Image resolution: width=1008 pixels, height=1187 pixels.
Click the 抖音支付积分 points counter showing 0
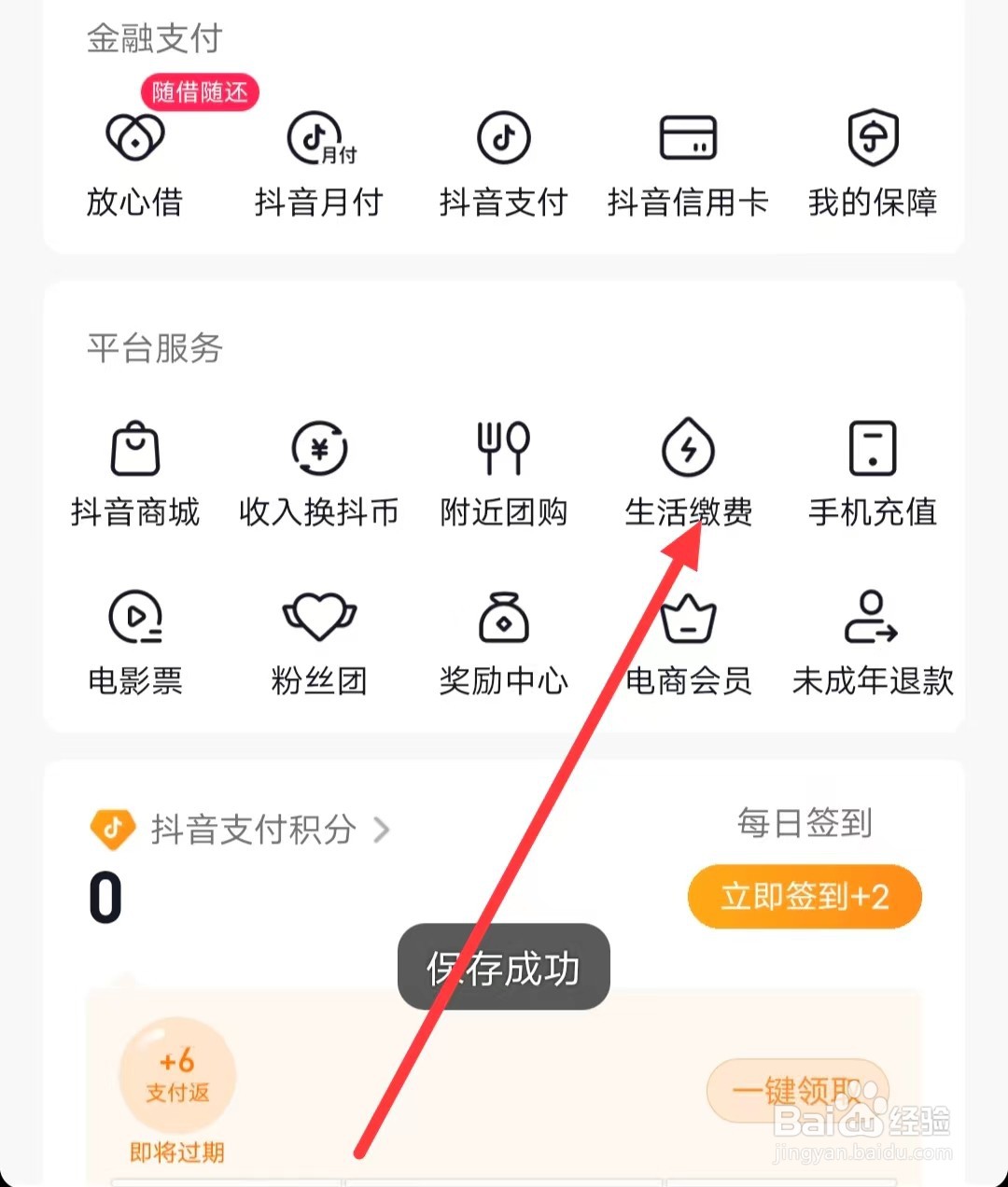tap(105, 896)
